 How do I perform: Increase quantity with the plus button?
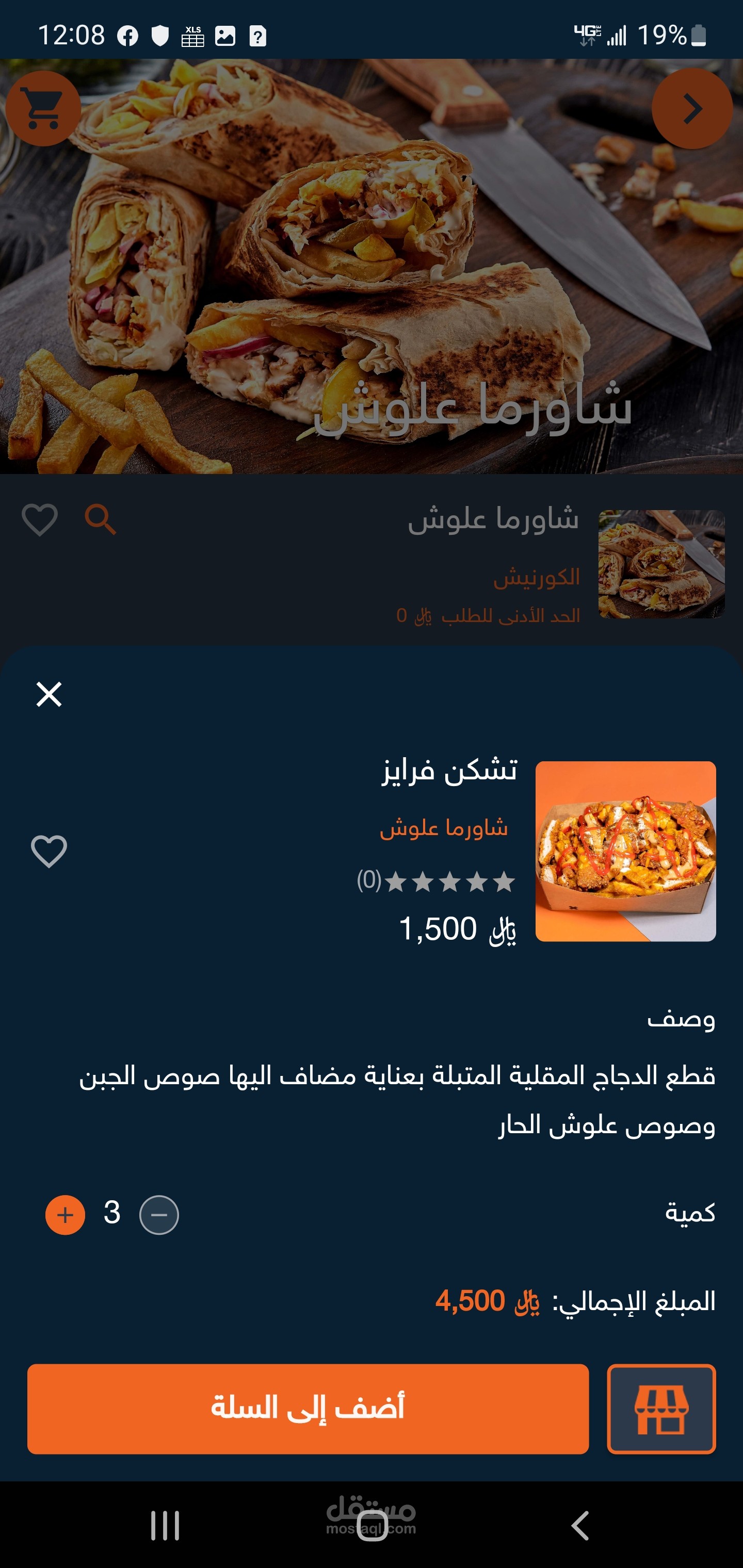click(x=65, y=1215)
